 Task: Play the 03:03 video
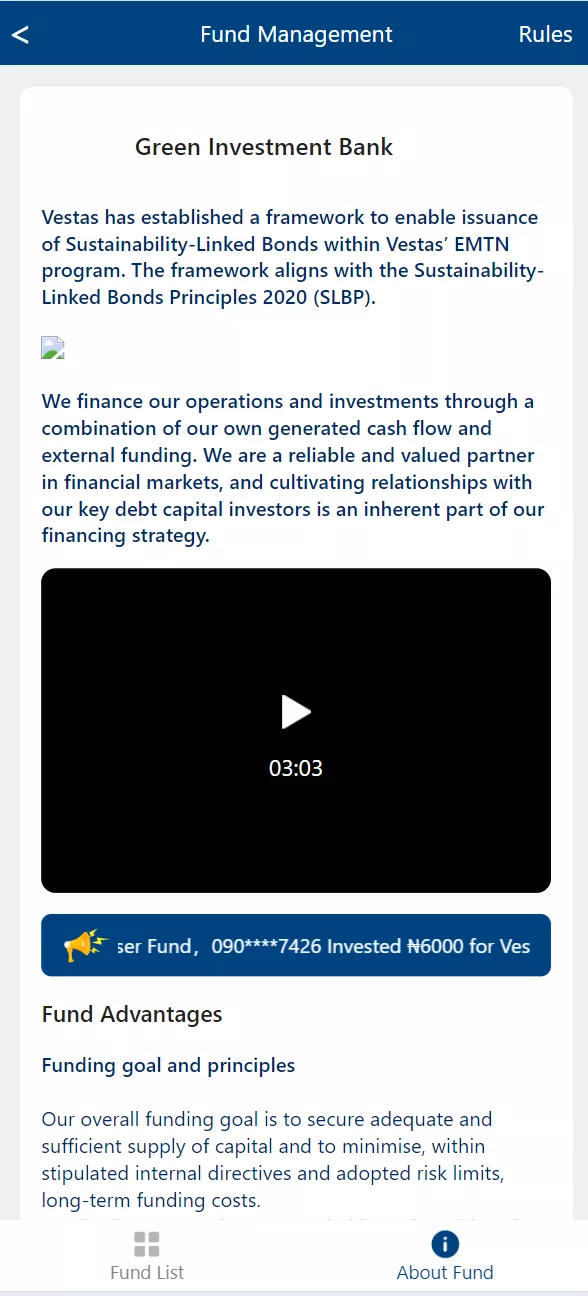296,712
